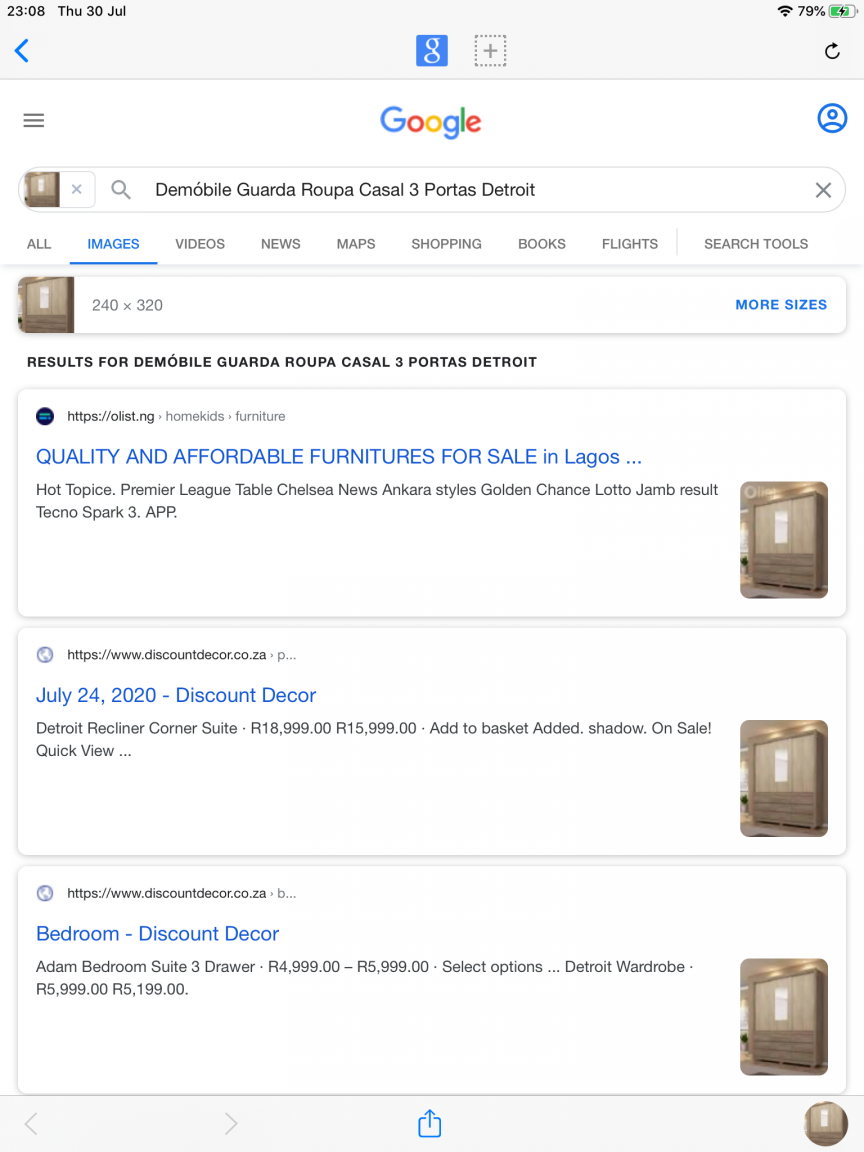Switch to the SHOPPING tab
The width and height of the screenshot is (864, 1152).
tap(446, 244)
